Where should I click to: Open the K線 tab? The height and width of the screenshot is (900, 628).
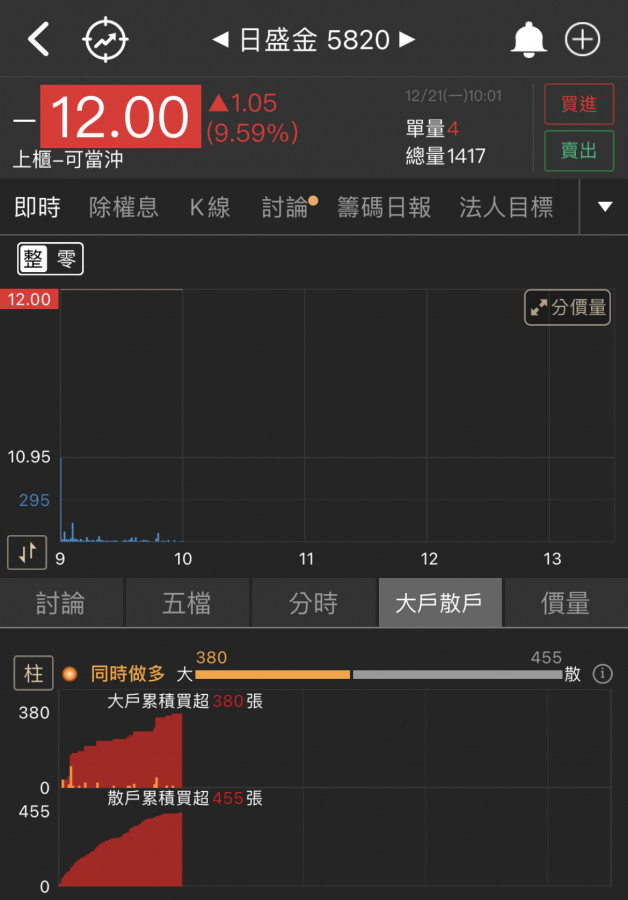(210, 207)
